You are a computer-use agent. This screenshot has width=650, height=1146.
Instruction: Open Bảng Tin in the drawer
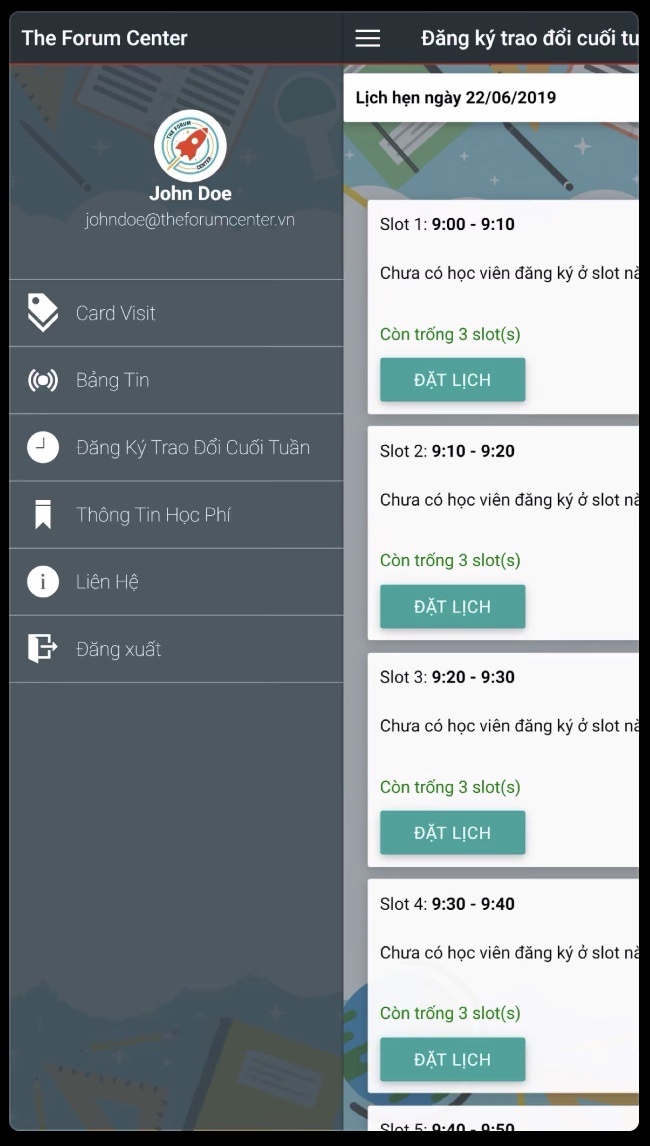point(176,380)
